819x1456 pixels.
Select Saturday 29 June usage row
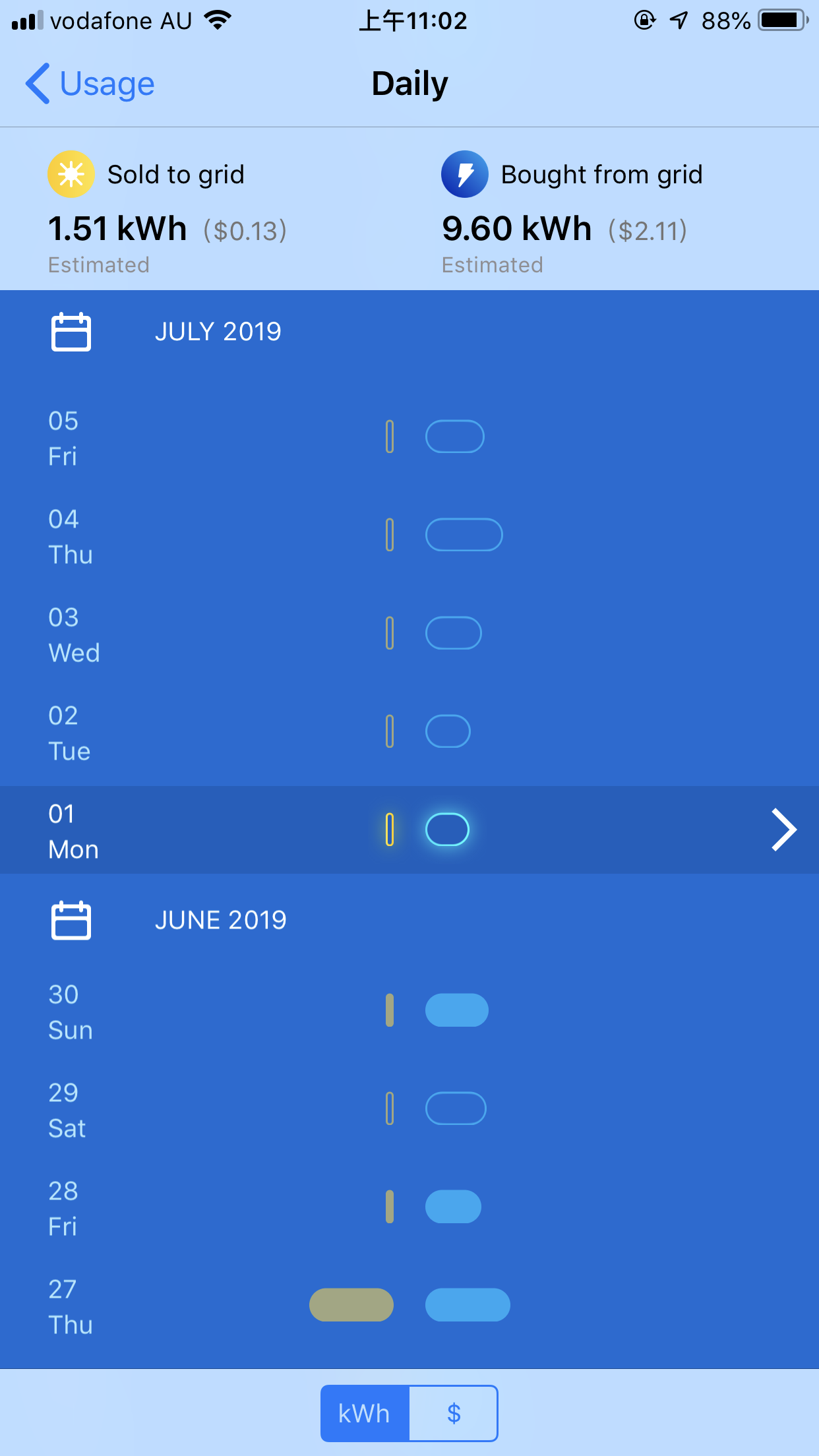point(409,1109)
